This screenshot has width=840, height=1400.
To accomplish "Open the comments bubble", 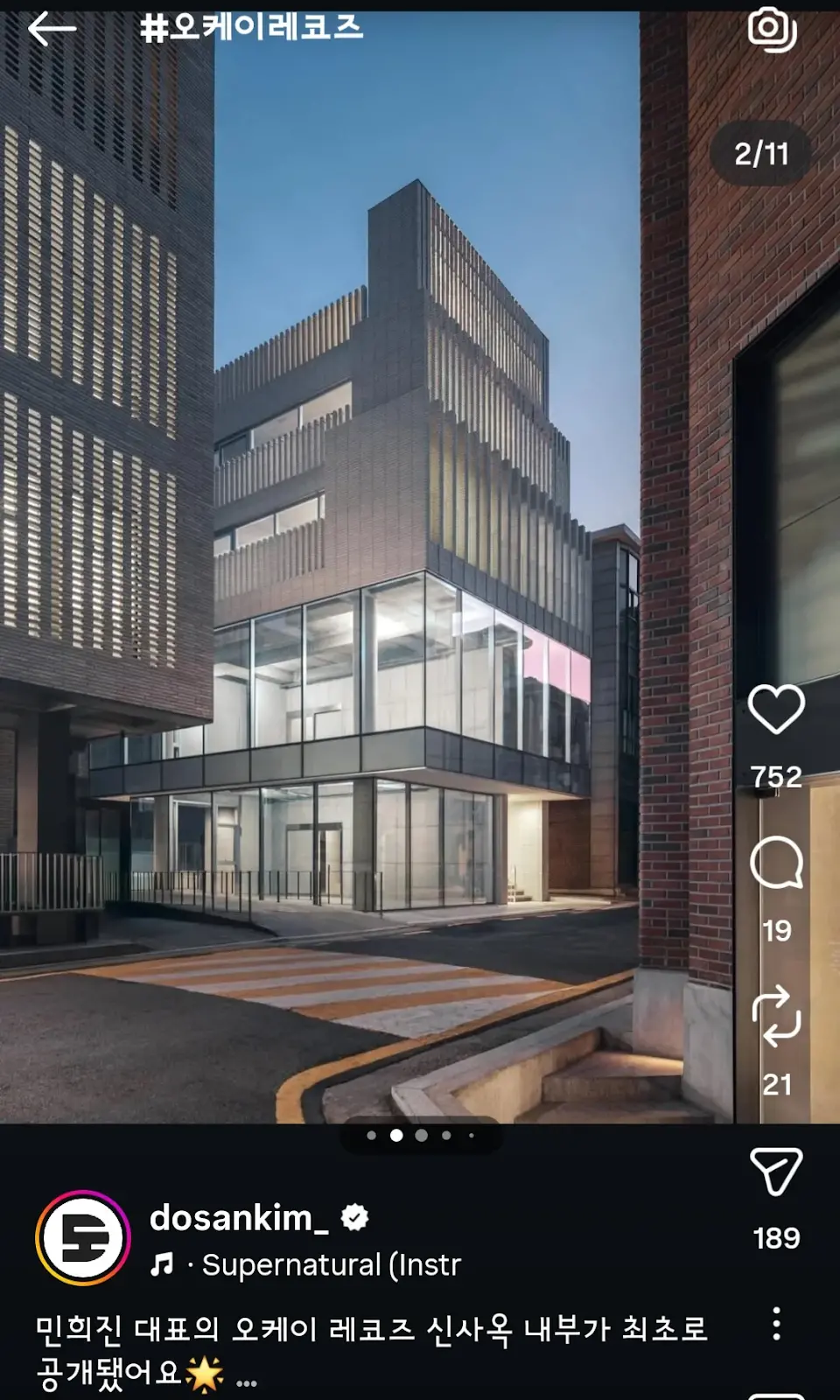I will pyautogui.click(x=776, y=863).
